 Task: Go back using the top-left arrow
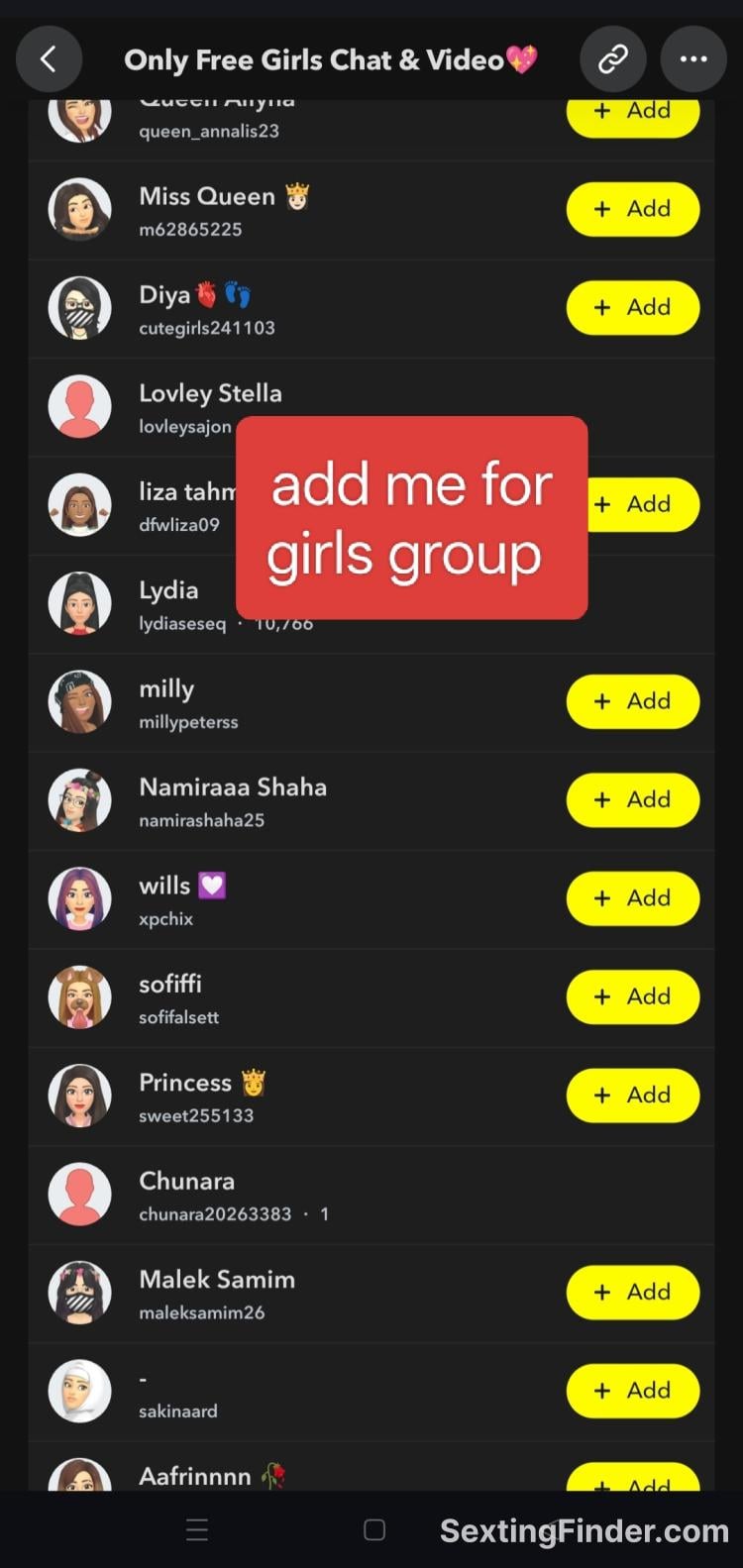click(48, 59)
